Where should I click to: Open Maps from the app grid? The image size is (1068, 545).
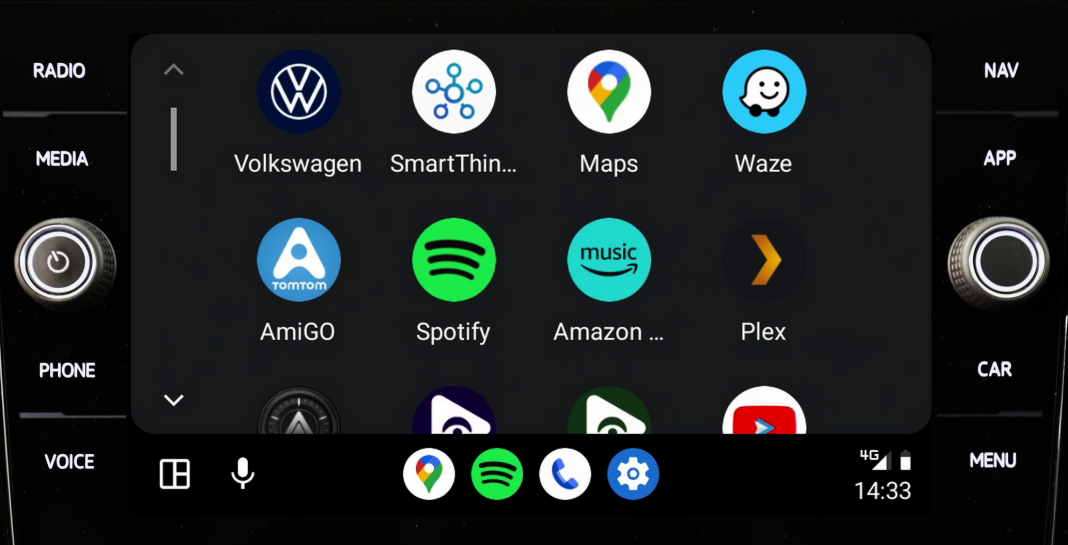tap(608, 93)
